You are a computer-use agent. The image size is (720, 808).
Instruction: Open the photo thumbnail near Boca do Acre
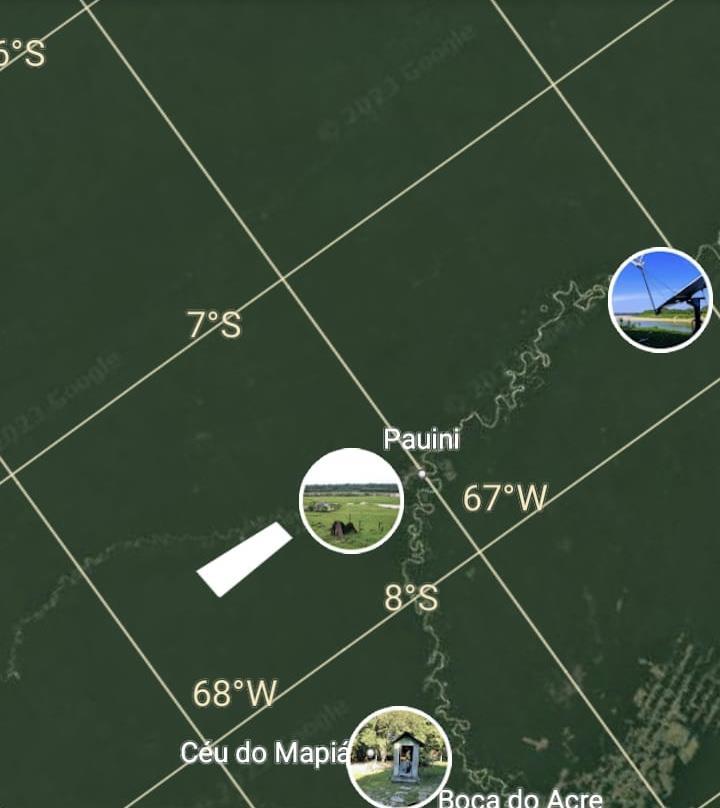point(399,758)
